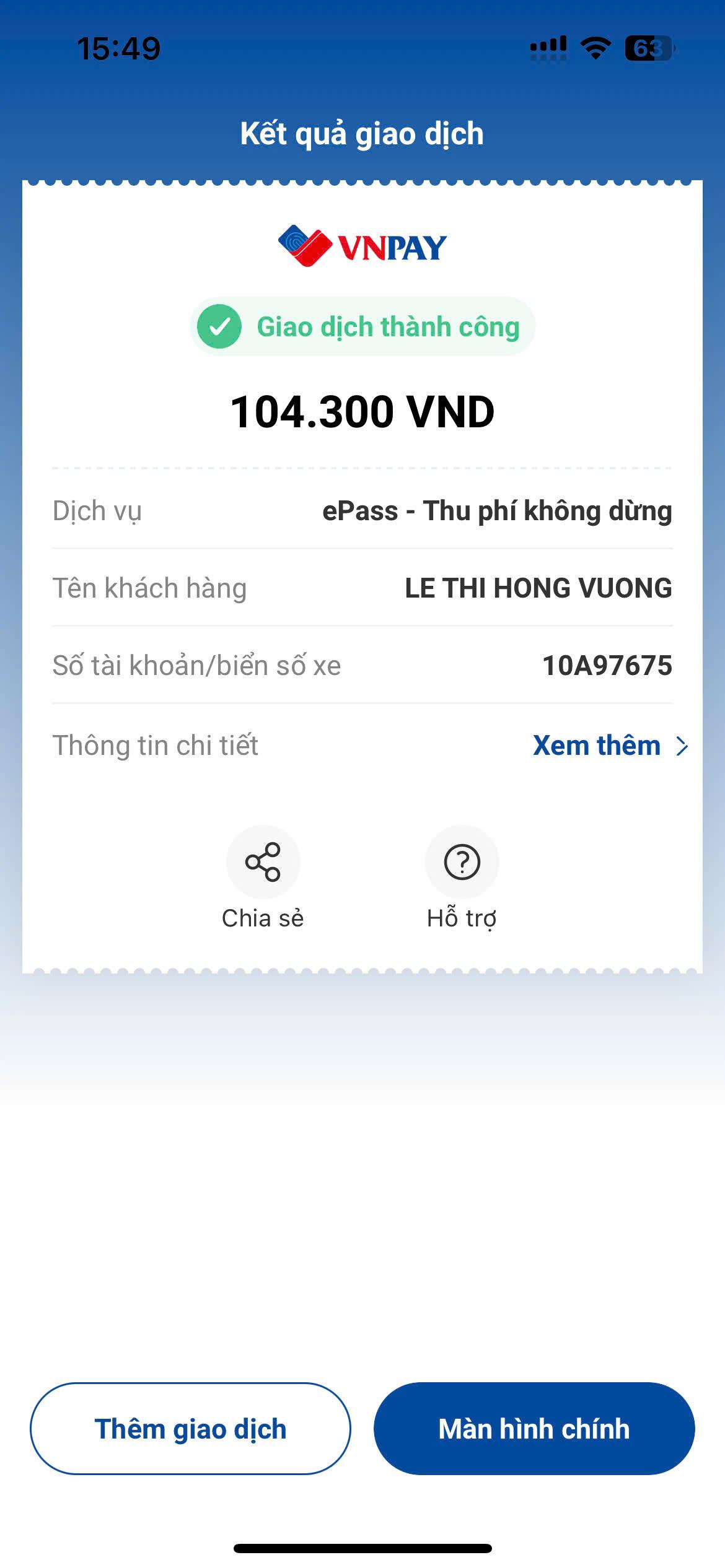Screen dimensions: 725x1568
Task: Open Hỗ trợ support help
Action: pos(462,862)
